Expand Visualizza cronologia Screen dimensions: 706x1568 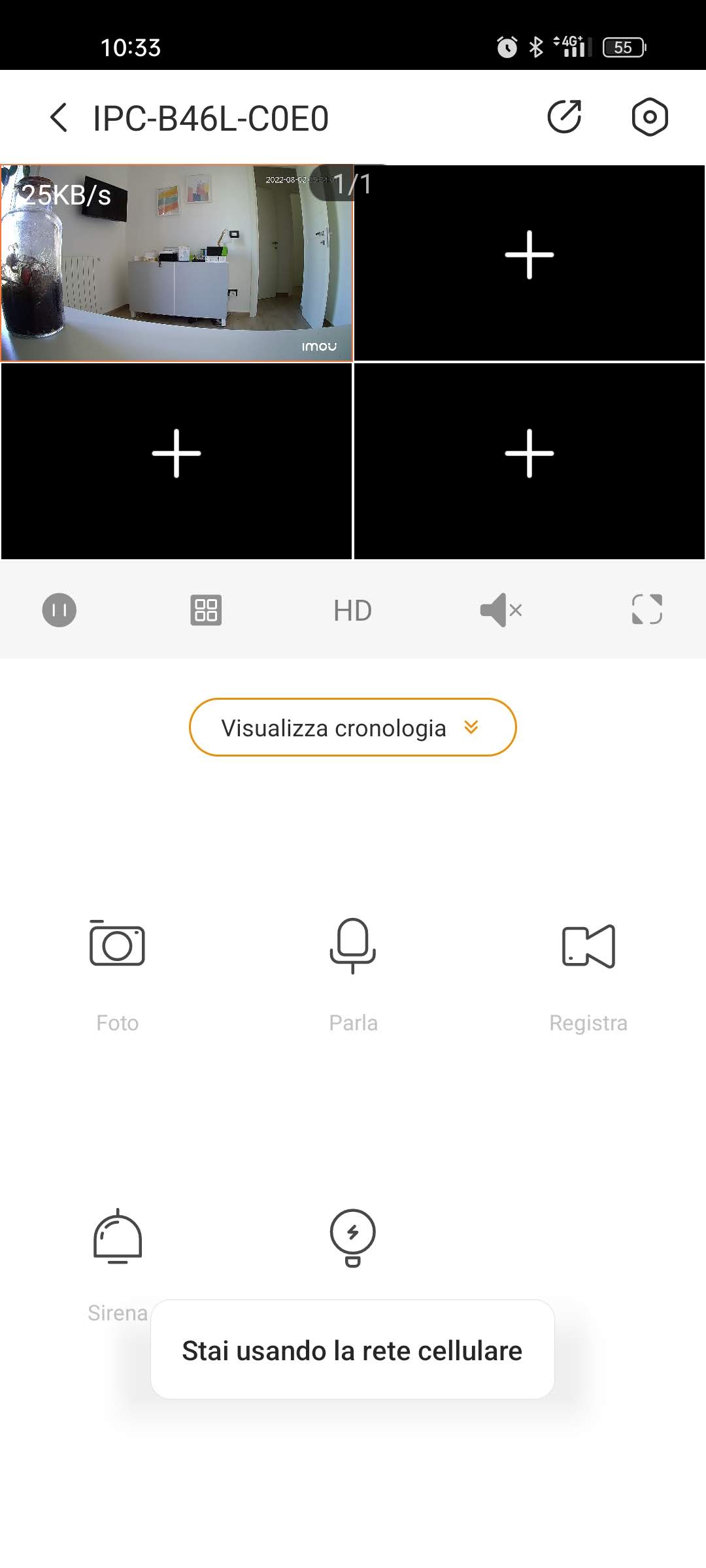point(352,728)
